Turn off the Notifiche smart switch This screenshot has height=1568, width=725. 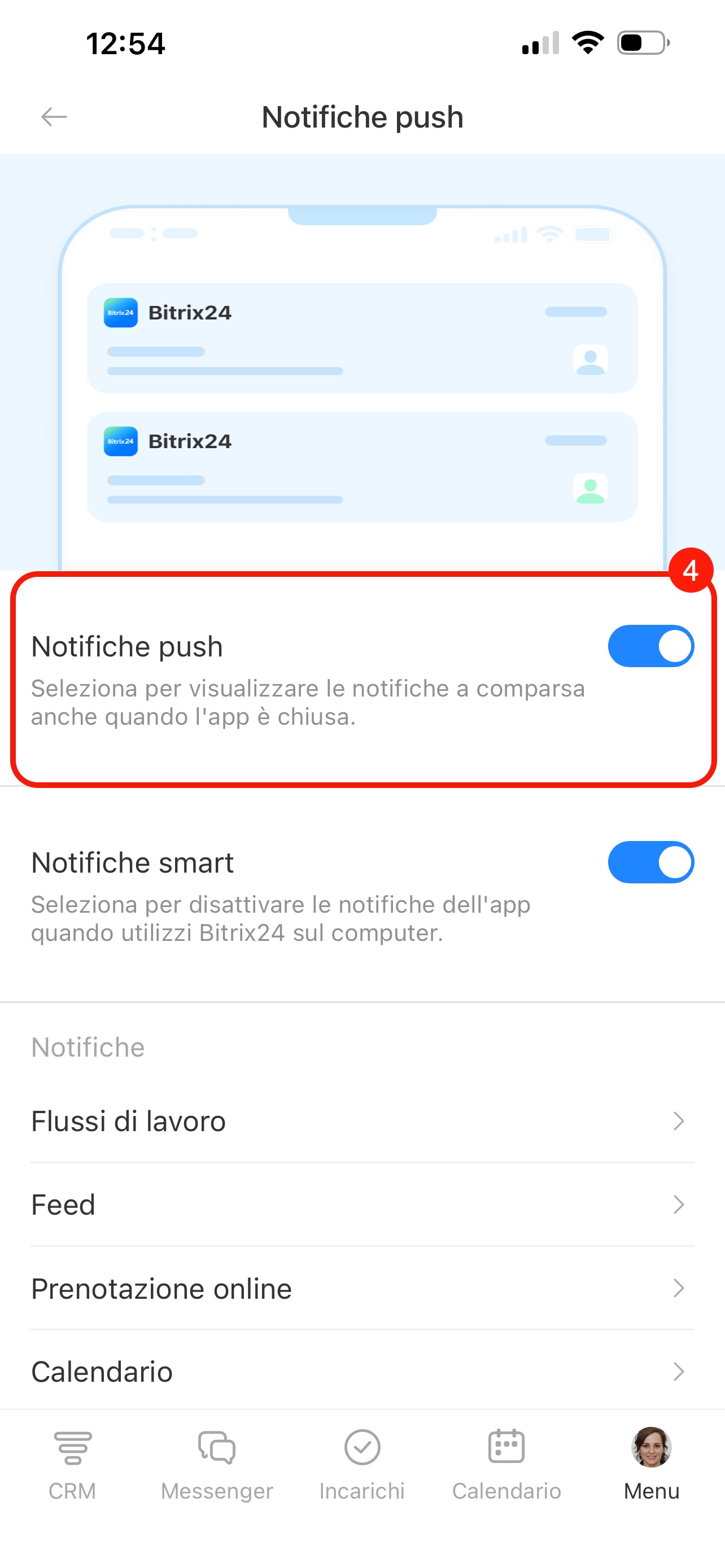tap(650, 862)
